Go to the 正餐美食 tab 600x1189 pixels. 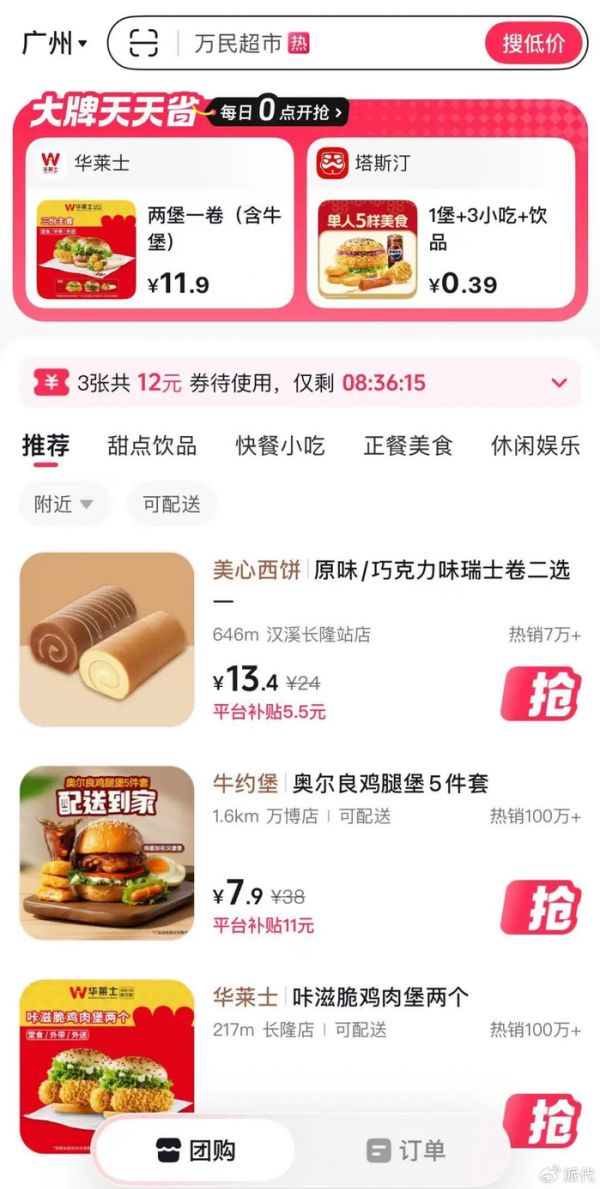click(408, 446)
